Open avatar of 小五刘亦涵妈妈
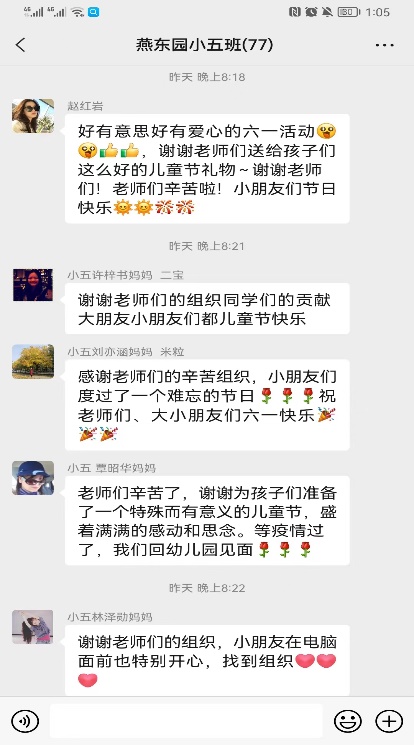 point(33,362)
